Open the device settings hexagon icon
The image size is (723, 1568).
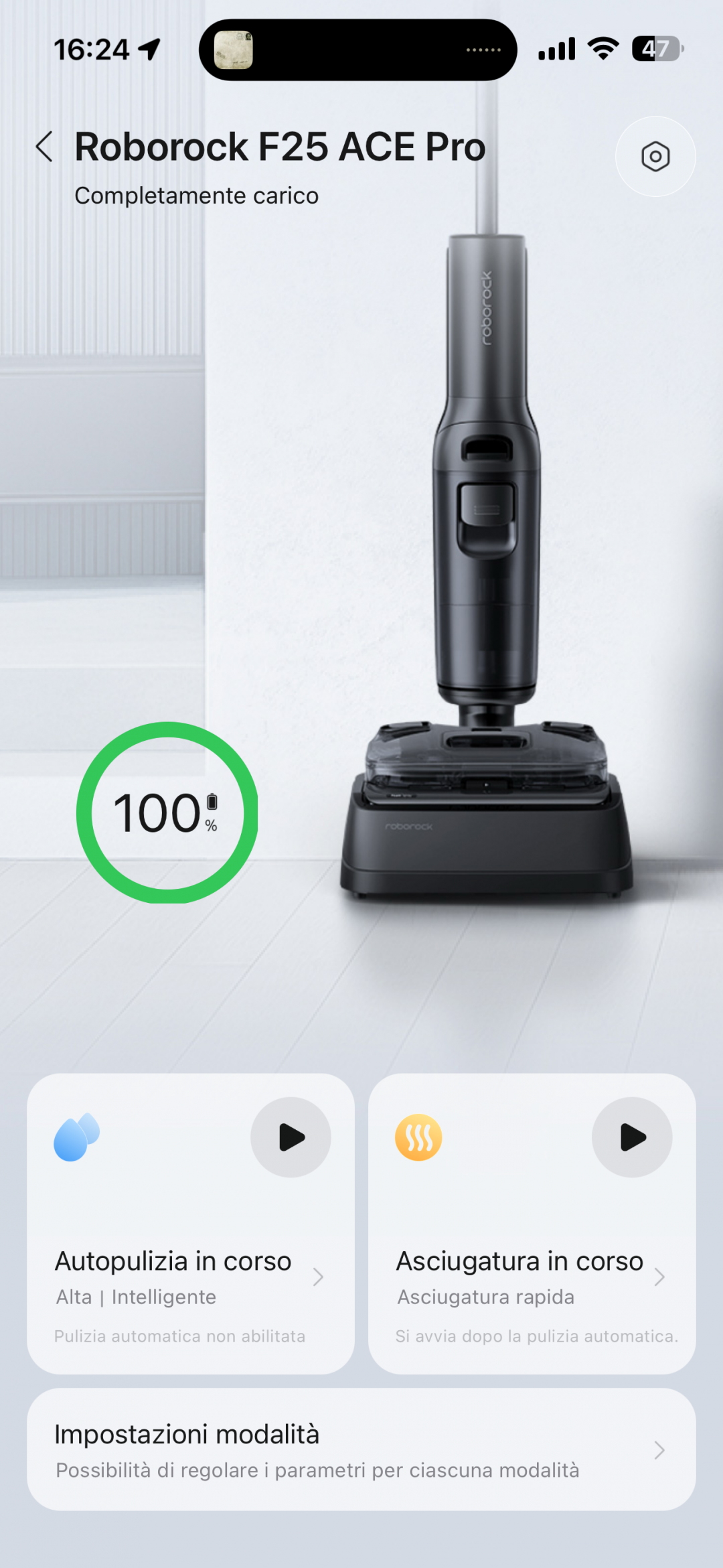[x=655, y=157]
